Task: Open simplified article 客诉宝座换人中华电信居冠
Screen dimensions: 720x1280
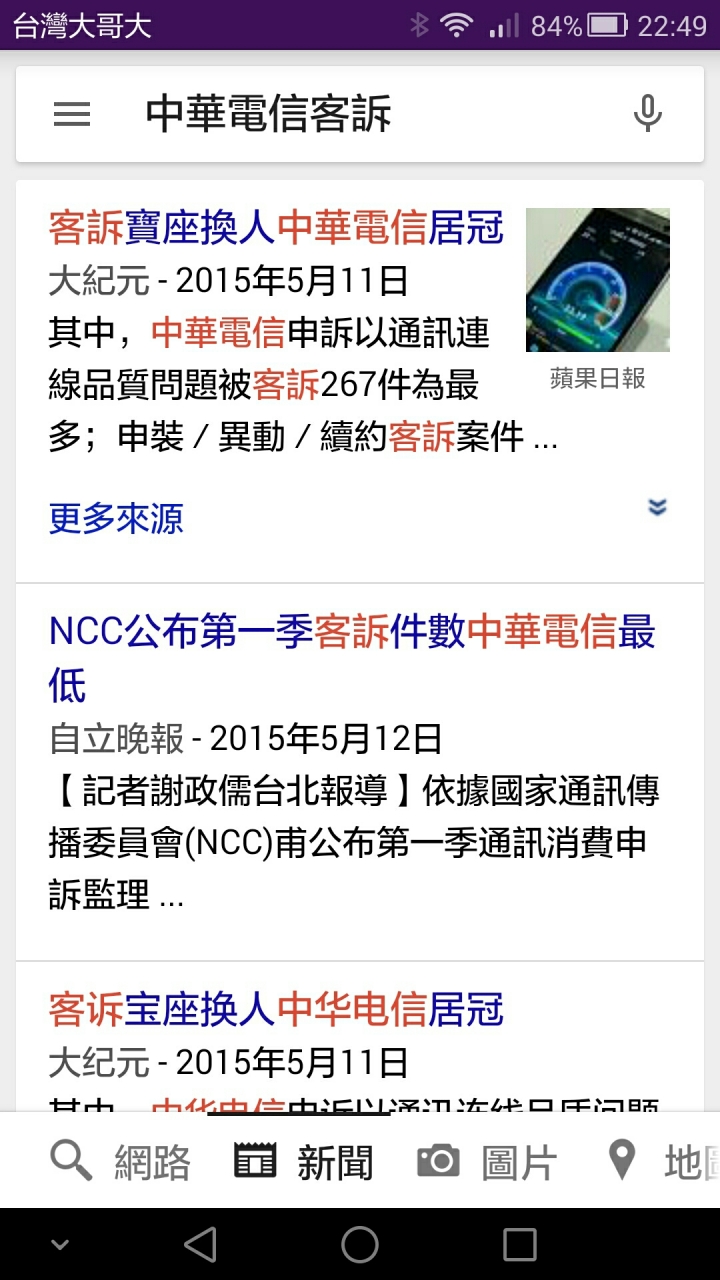Action: pyautogui.click(x=276, y=1010)
